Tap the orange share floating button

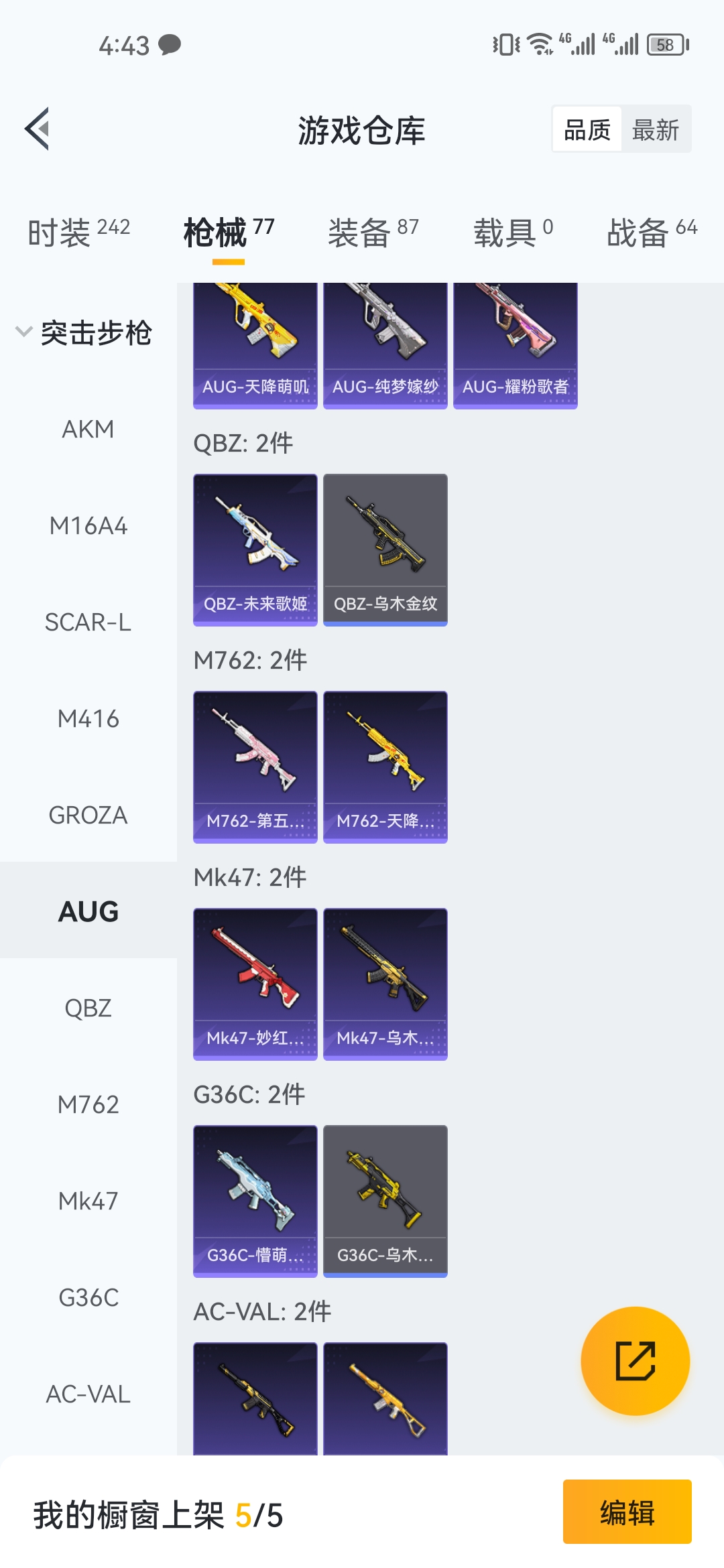tap(635, 1361)
